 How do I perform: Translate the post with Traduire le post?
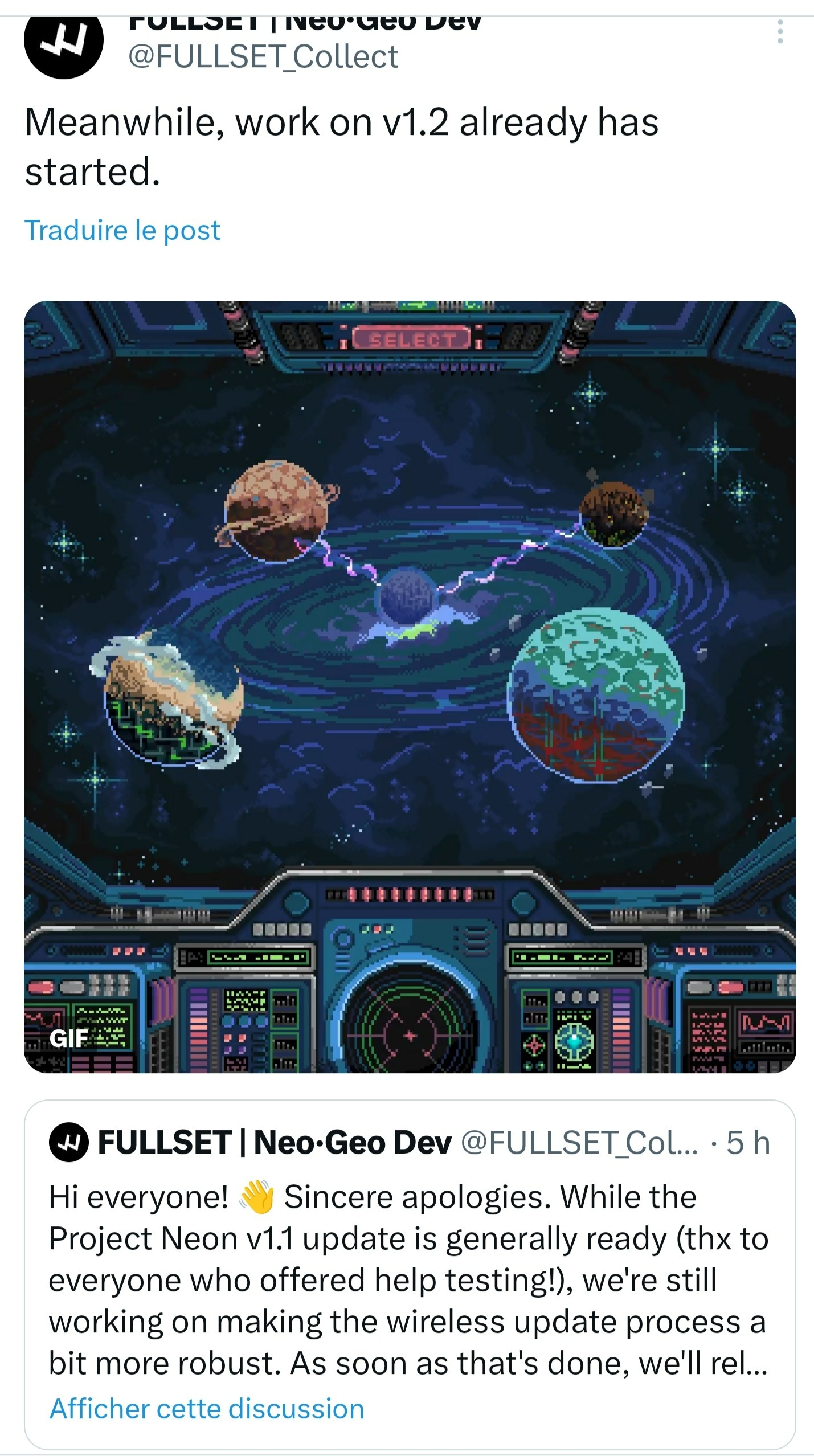tap(122, 230)
